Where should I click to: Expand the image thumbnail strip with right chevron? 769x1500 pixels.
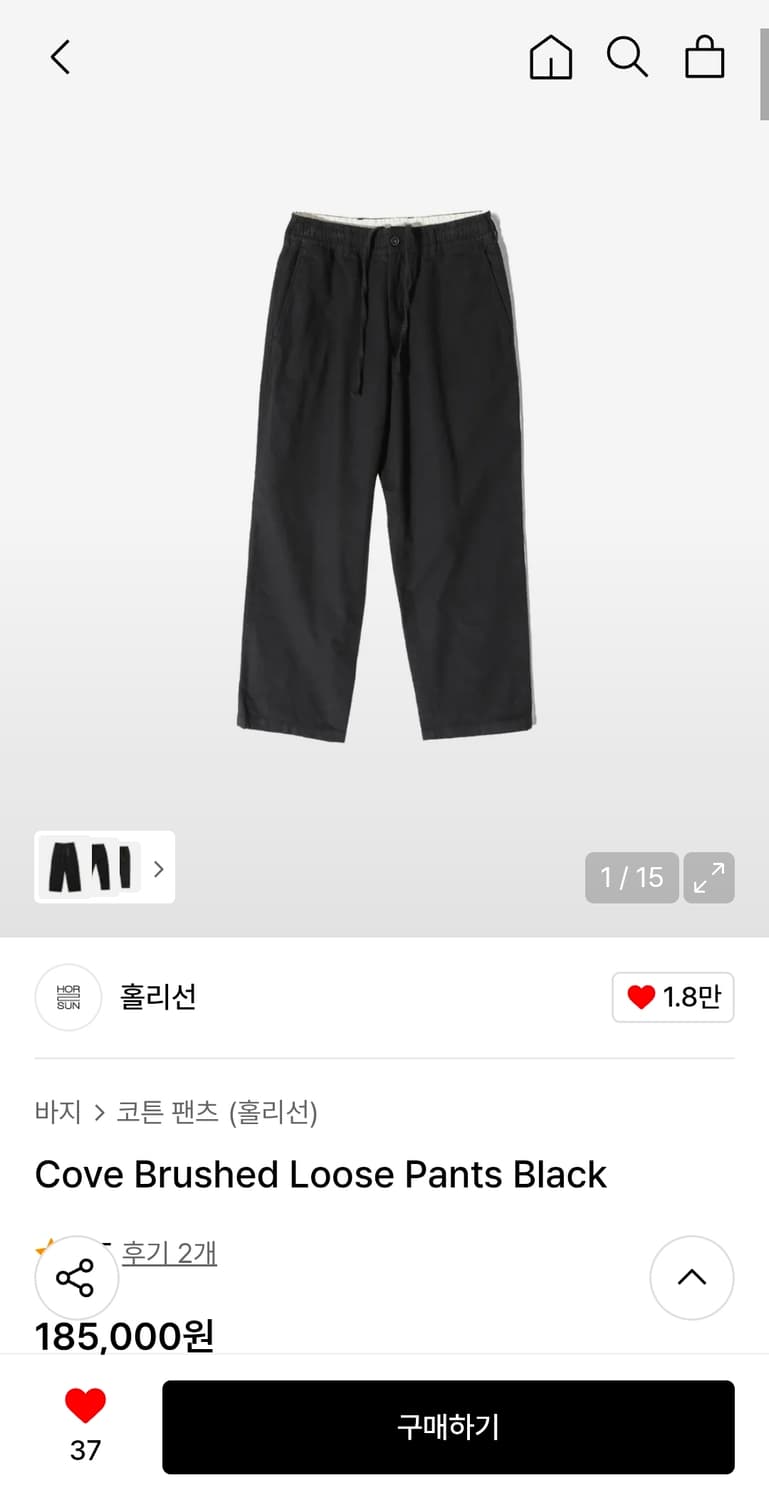click(x=158, y=868)
